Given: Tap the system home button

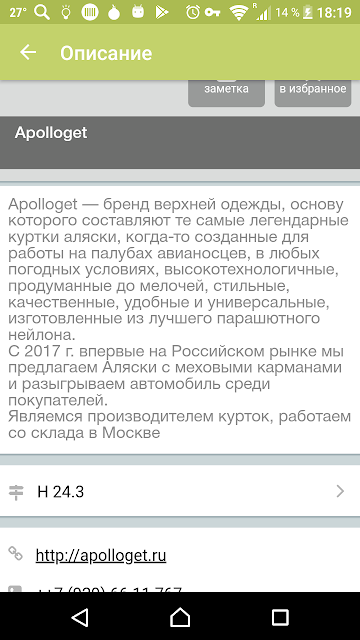Looking at the screenshot, I should coord(180,617).
